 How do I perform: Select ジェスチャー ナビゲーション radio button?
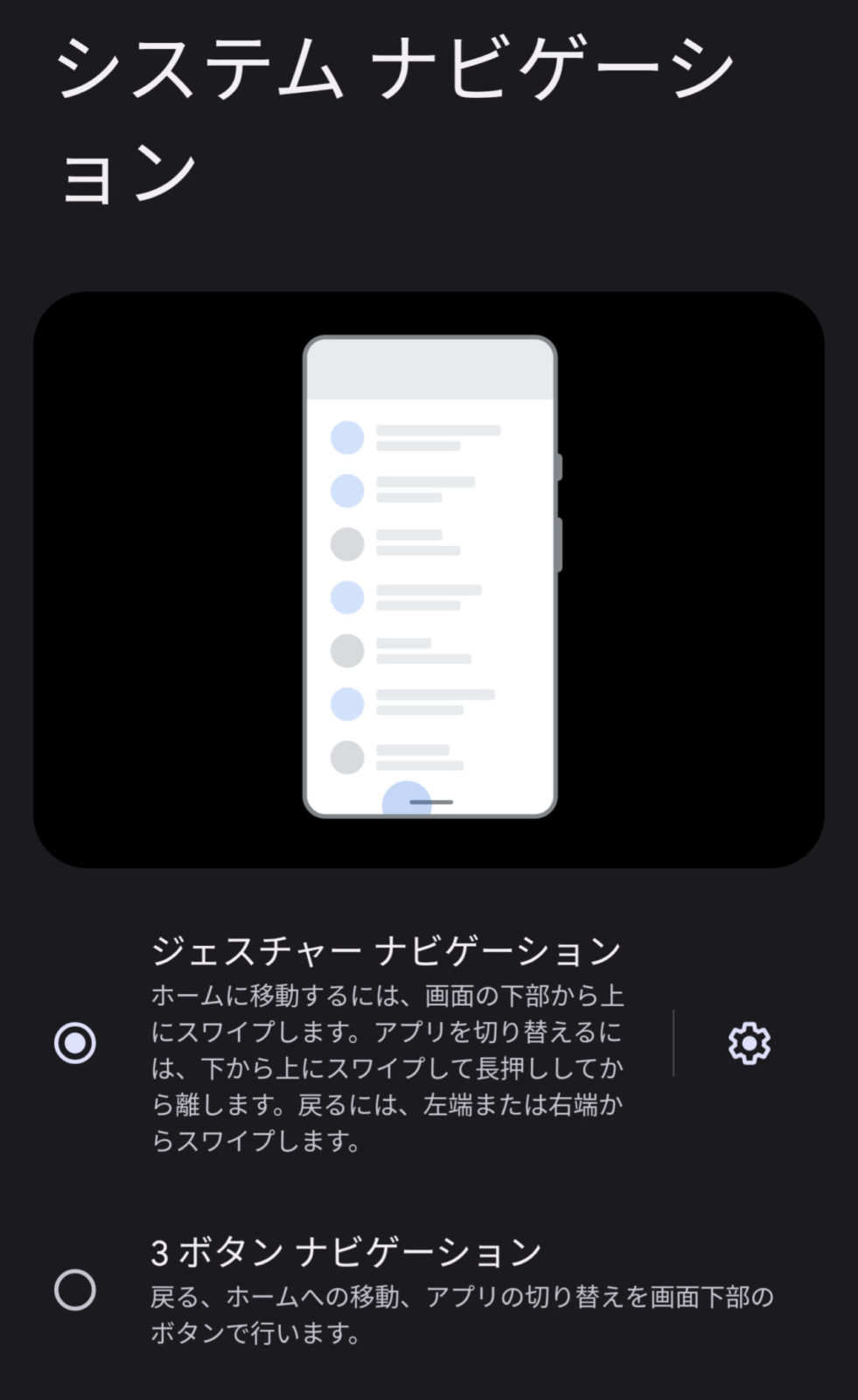click(x=75, y=1043)
